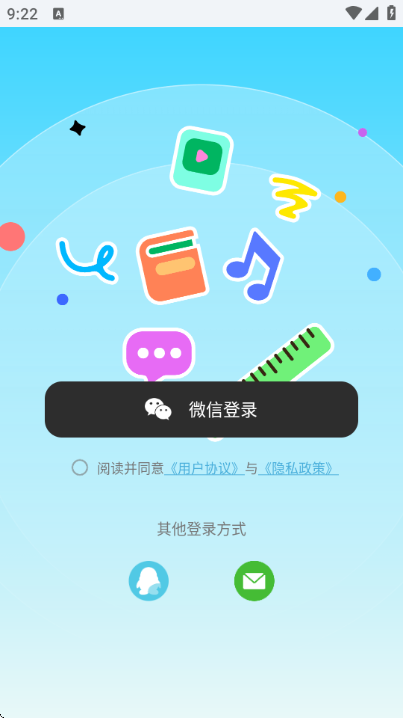
Task: Open the 《隐私政策》 link
Action: pyautogui.click(x=298, y=468)
